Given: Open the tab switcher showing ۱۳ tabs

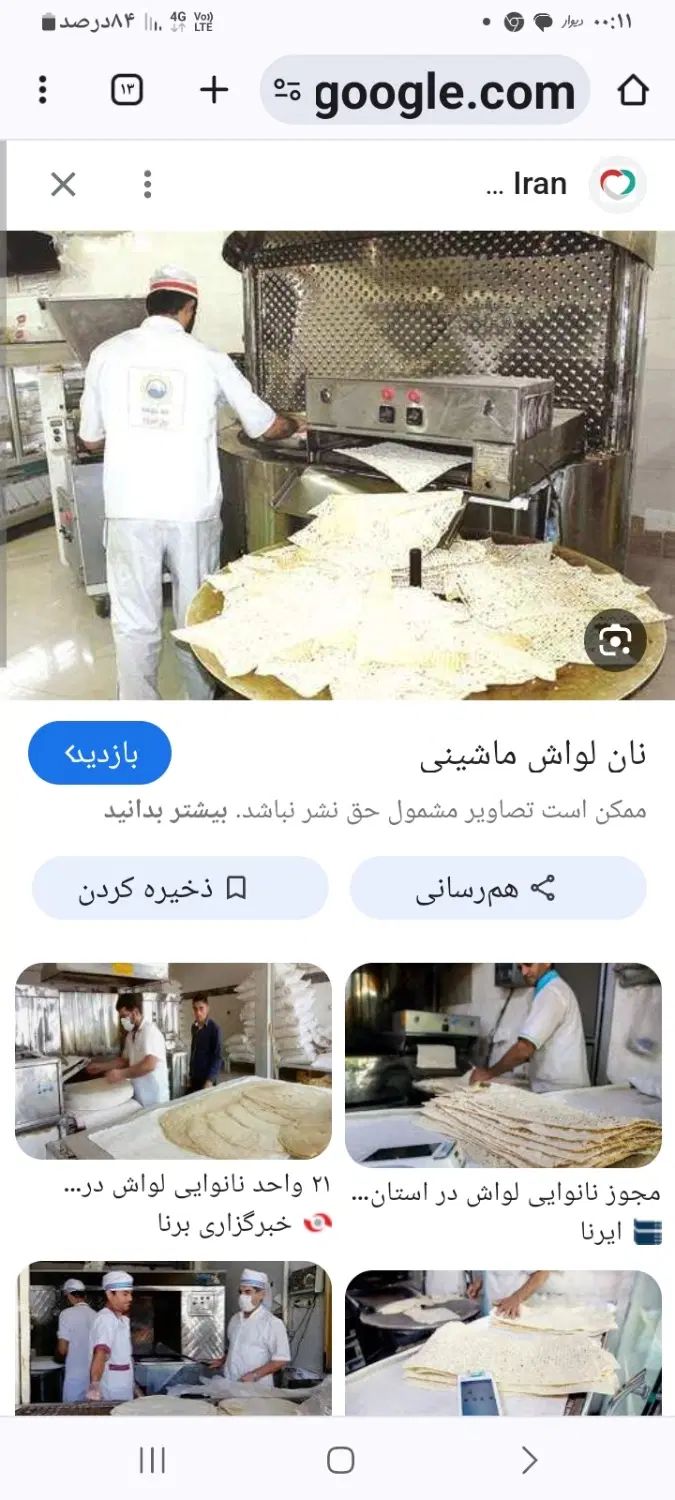Looking at the screenshot, I should pyautogui.click(x=127, y=90).
